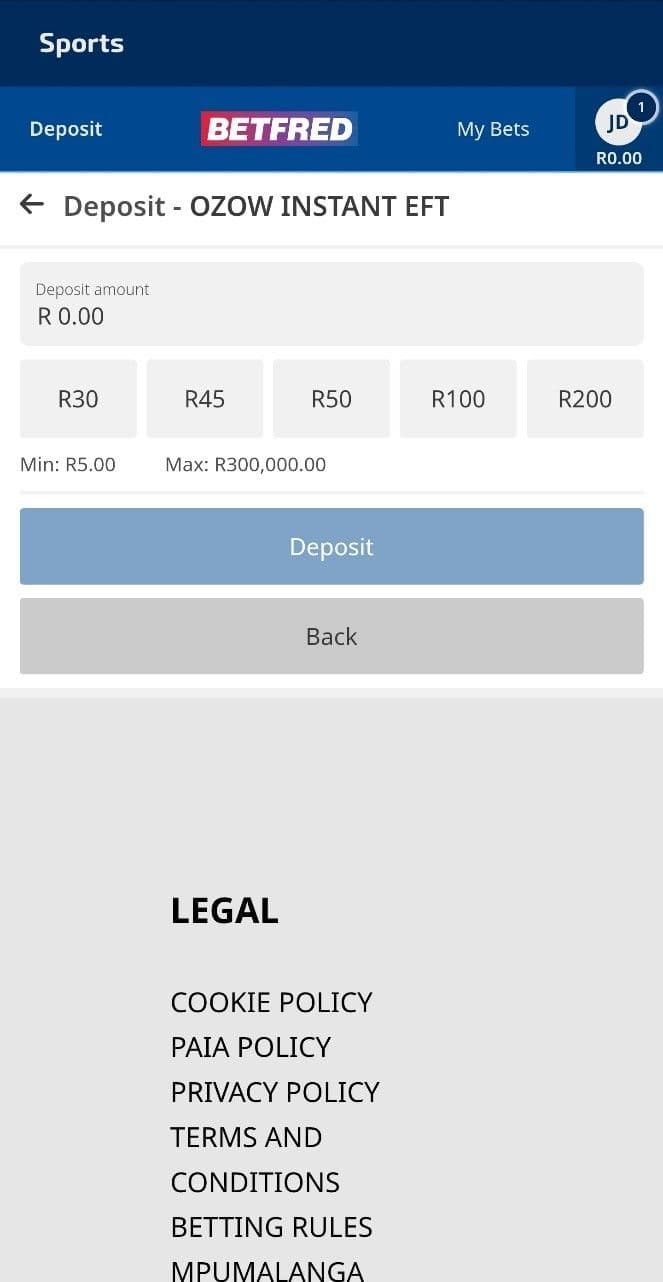Confirm with the blue Deposit button

(331, 546)
